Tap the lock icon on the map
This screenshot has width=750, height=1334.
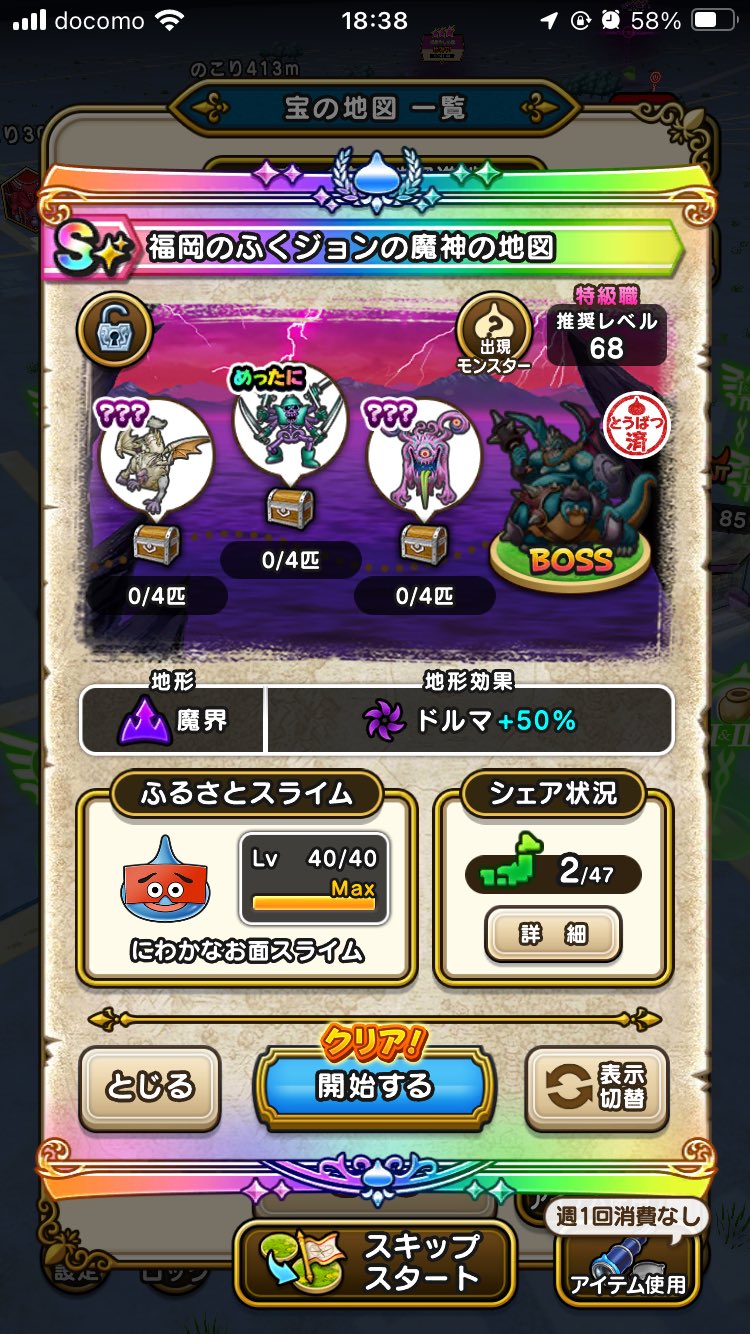pyautogui.click(x=116, y=332)
